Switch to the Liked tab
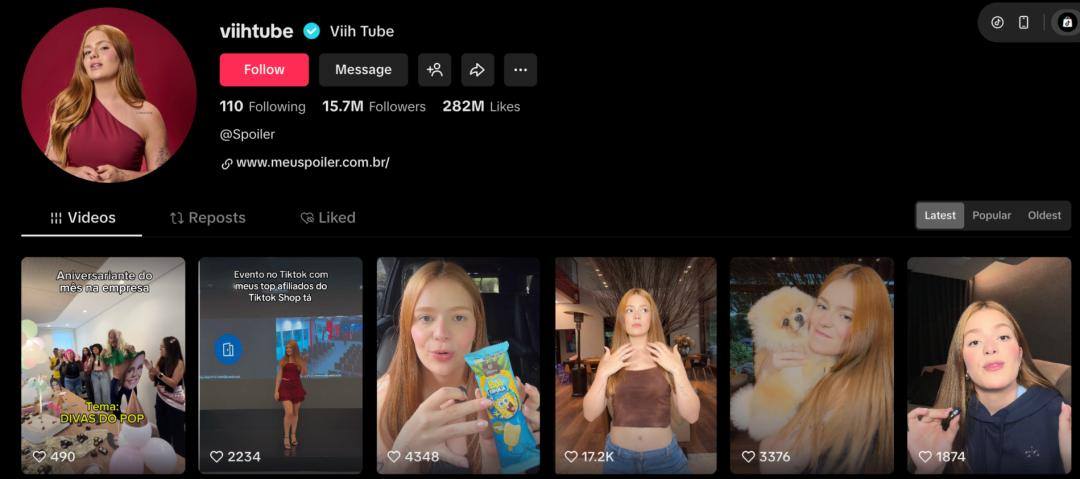1080x479 pixels. tap(328, 217)
